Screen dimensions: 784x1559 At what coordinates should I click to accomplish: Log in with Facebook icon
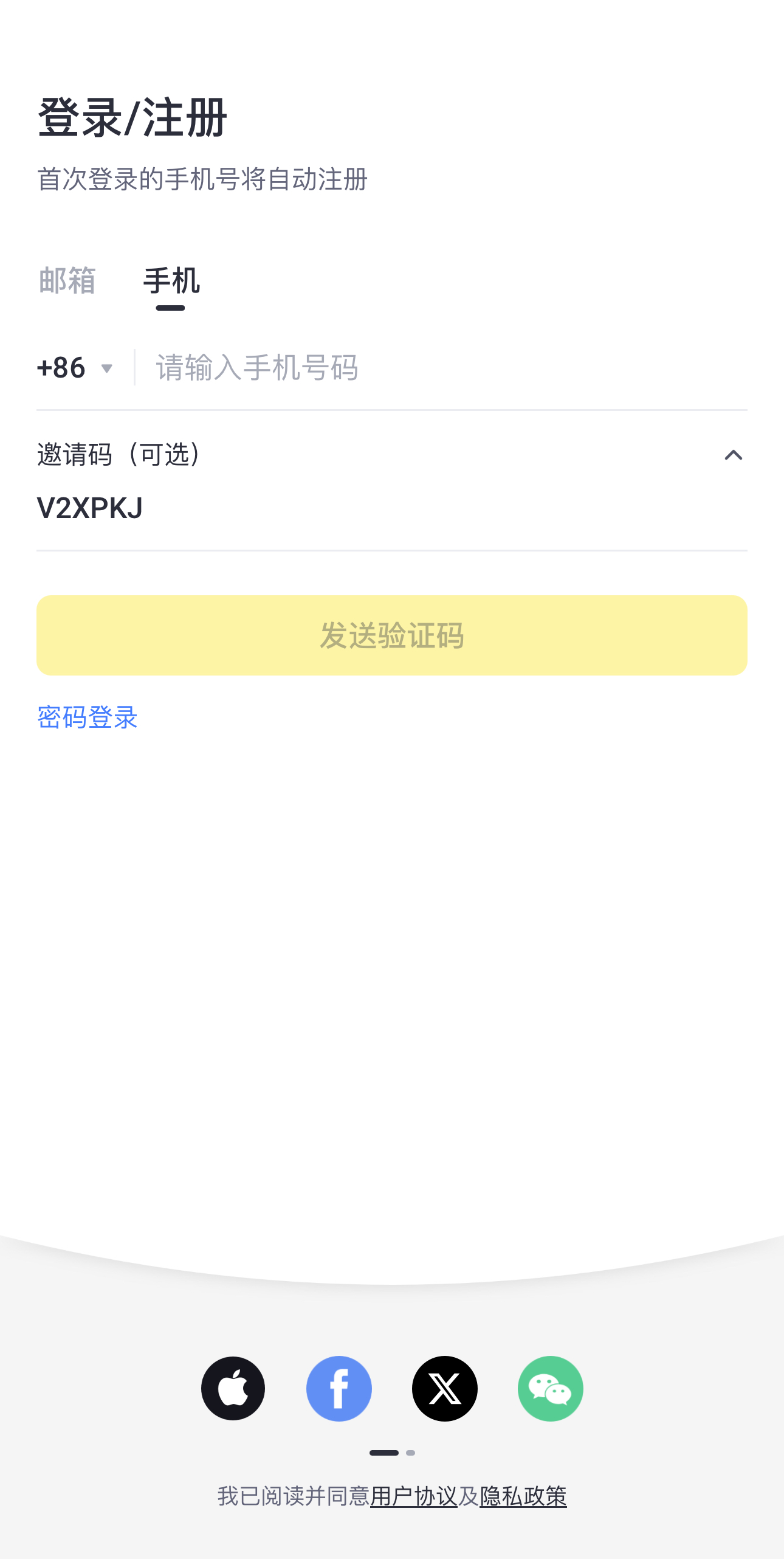pos(339,1389)
